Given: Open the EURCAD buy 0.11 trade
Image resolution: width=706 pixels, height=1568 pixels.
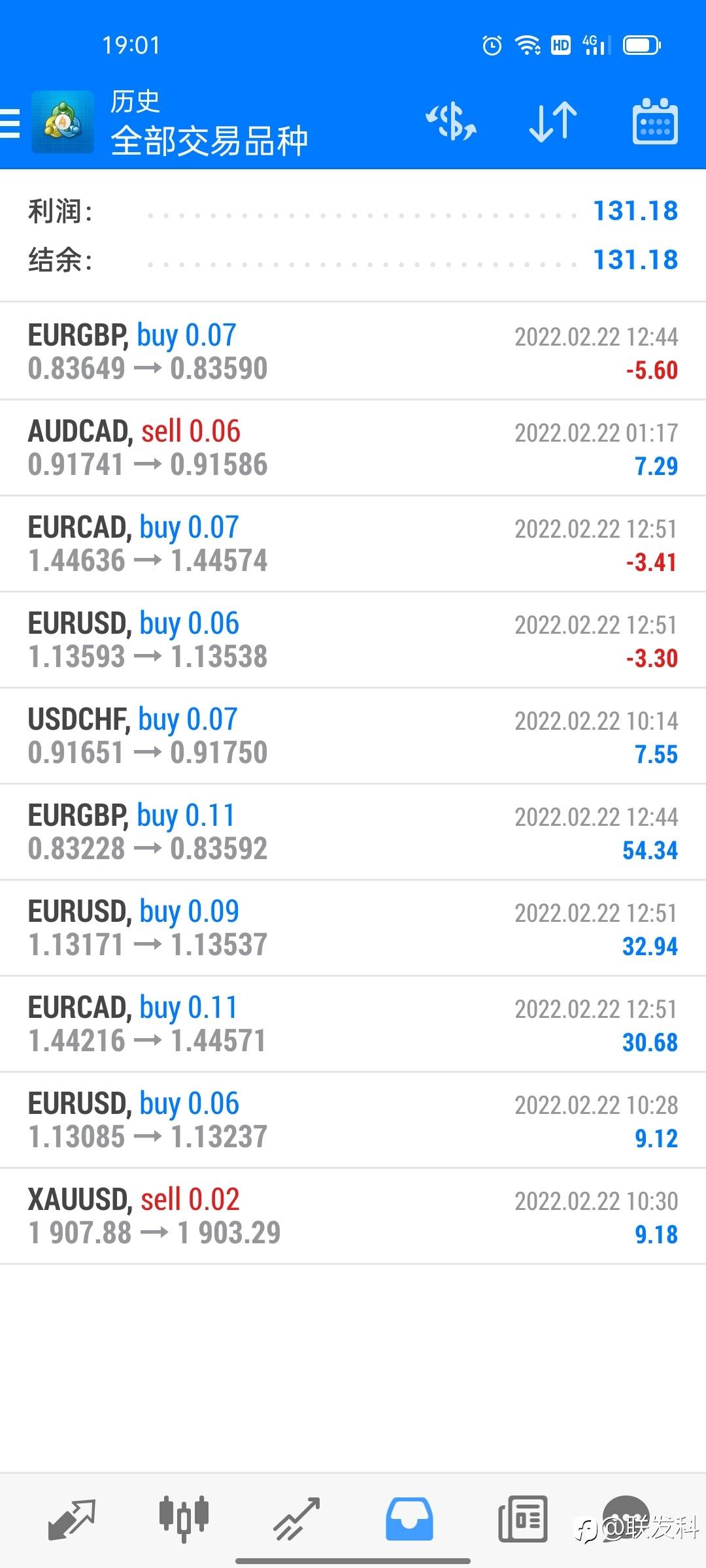Looking at the screenshot, I should (353, 1024).
